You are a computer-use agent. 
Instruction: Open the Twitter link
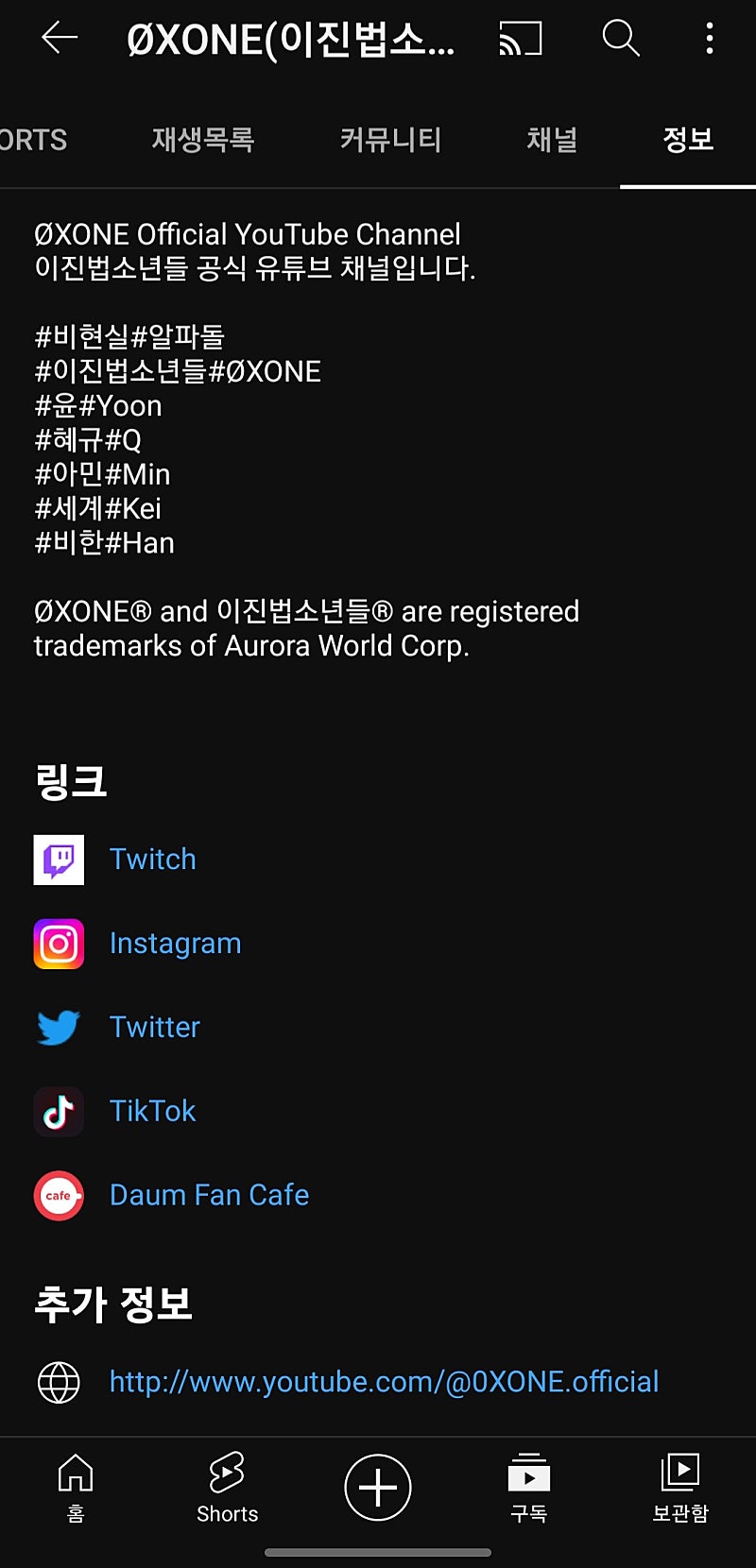[x=155, y=1028]
